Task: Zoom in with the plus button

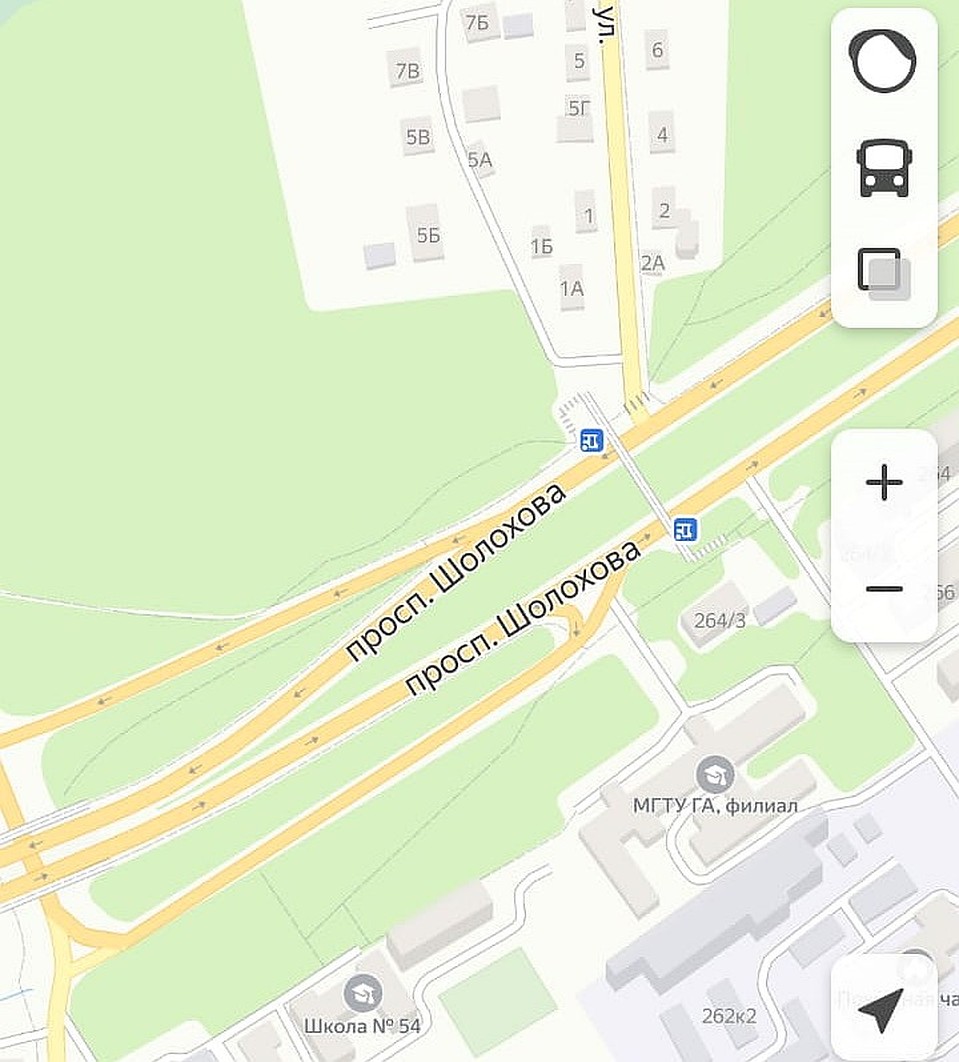Action: click(x=884, y=484)
